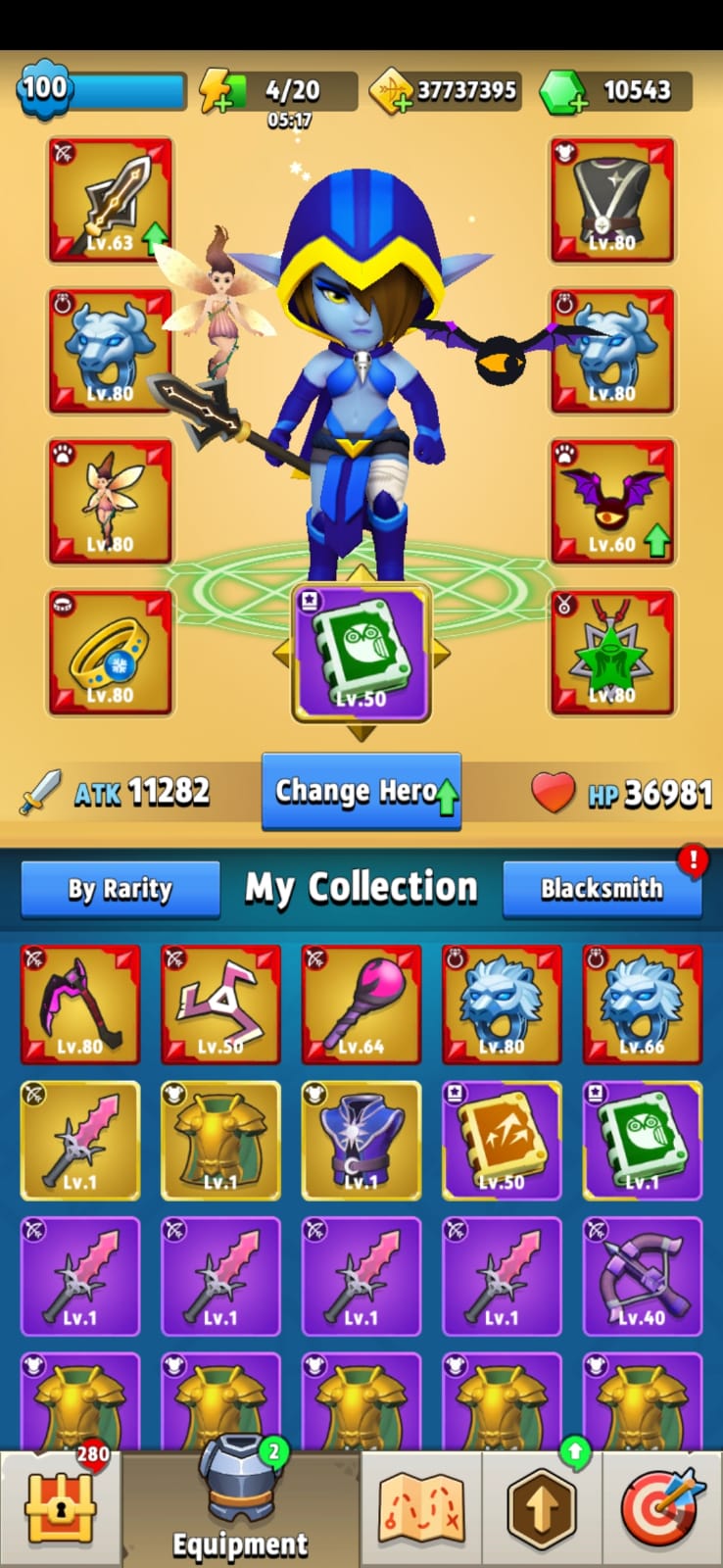
Task: Open the target events tab
Action: click(663, 1509)
